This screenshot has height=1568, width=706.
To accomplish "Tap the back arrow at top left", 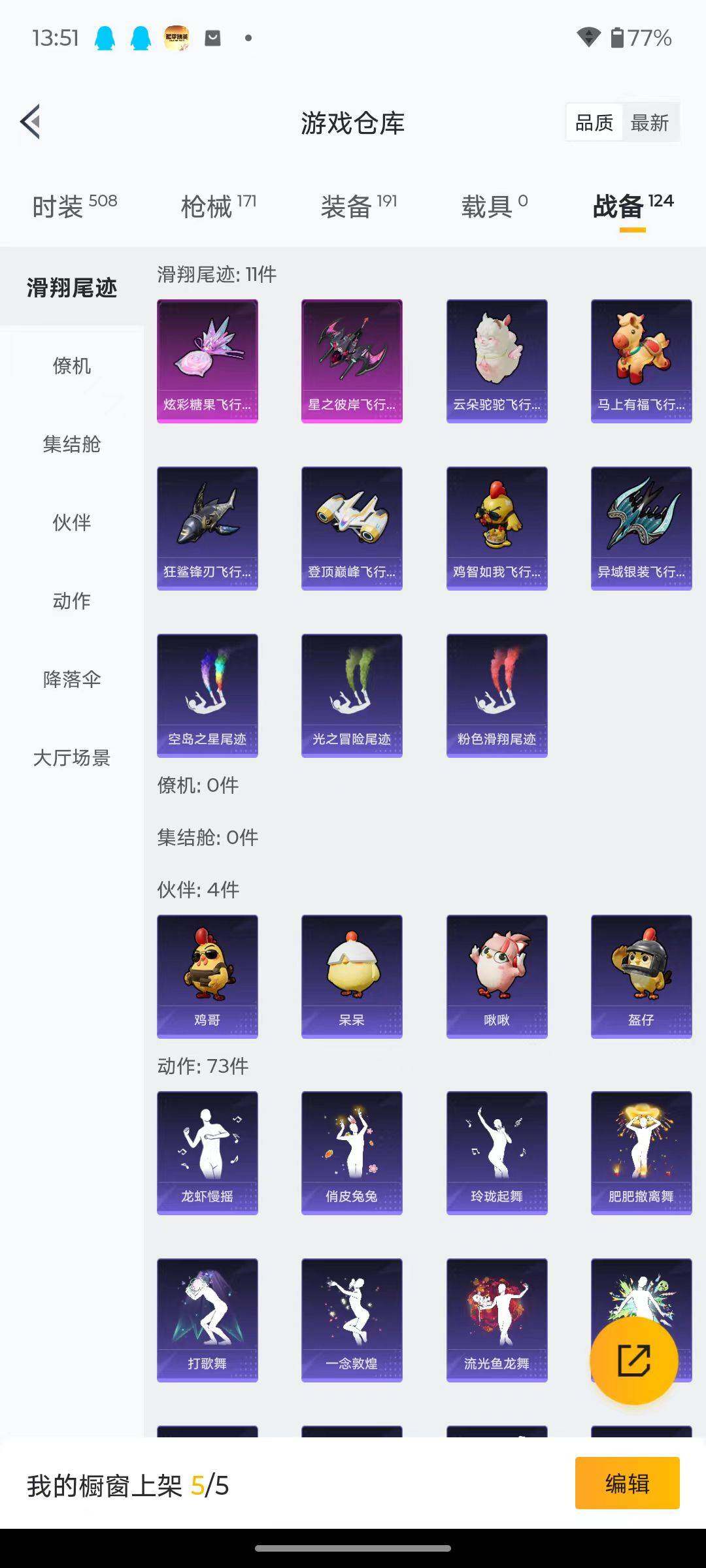I will pos(29,122).
